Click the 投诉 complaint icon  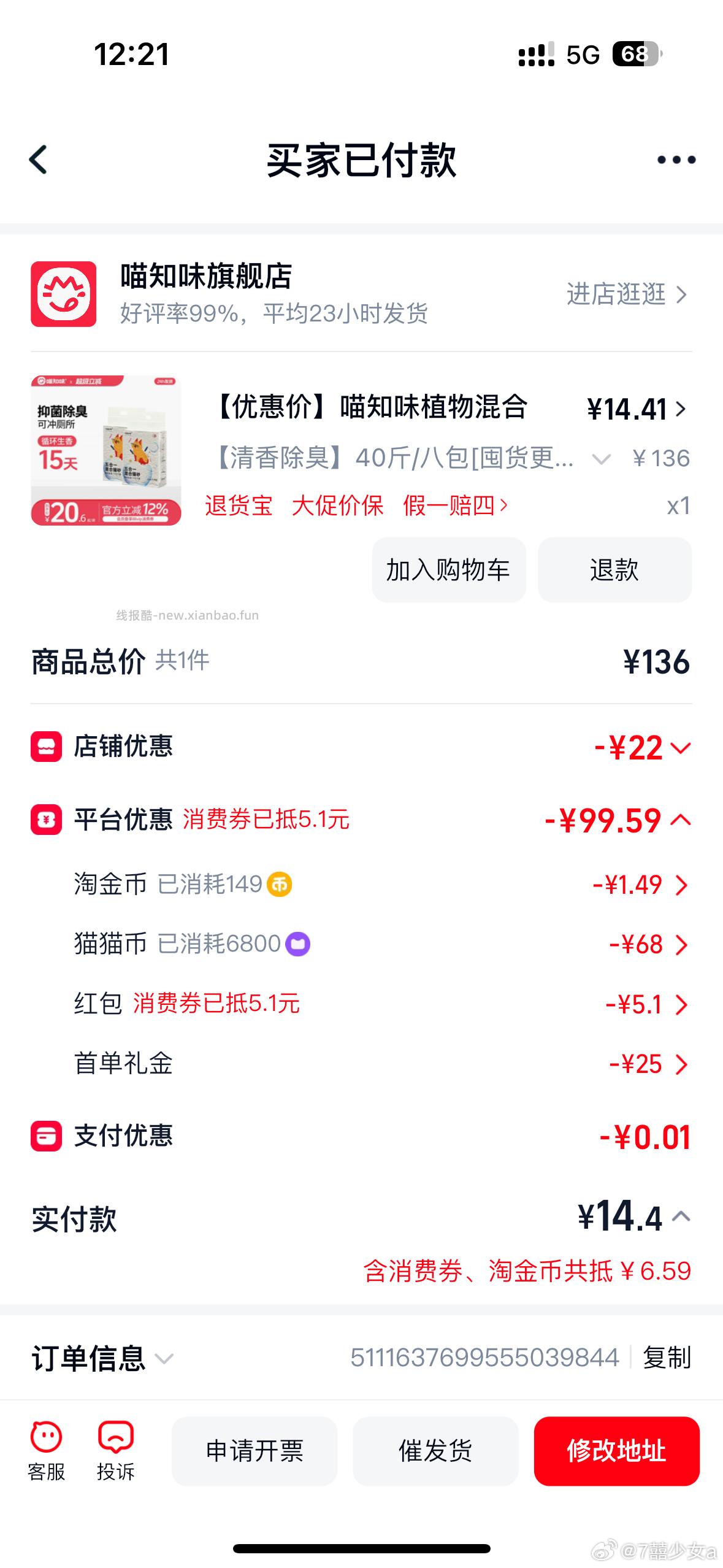tap(117, 1436)
